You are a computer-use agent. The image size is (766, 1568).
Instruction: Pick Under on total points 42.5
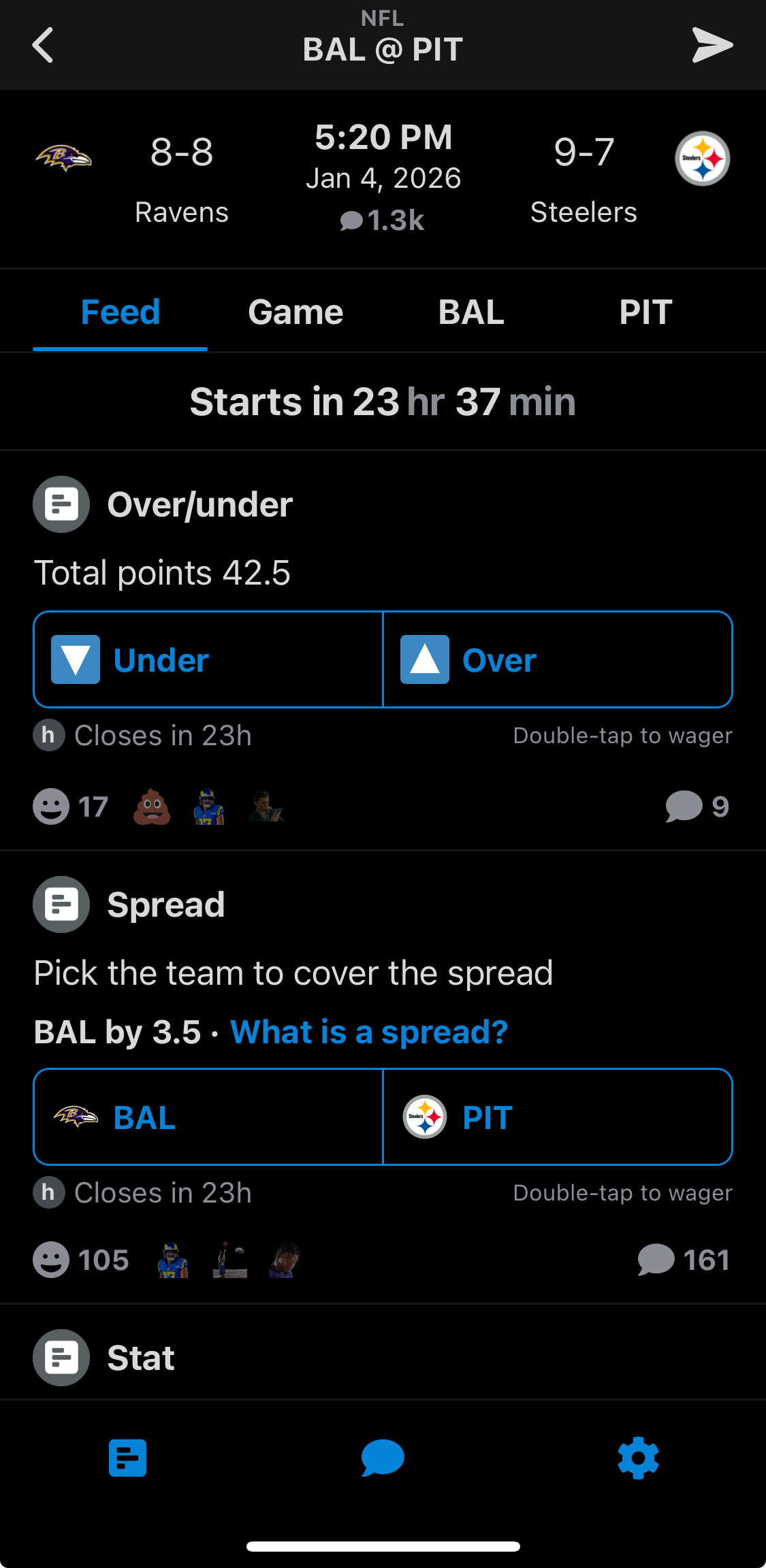click(208, 659)
